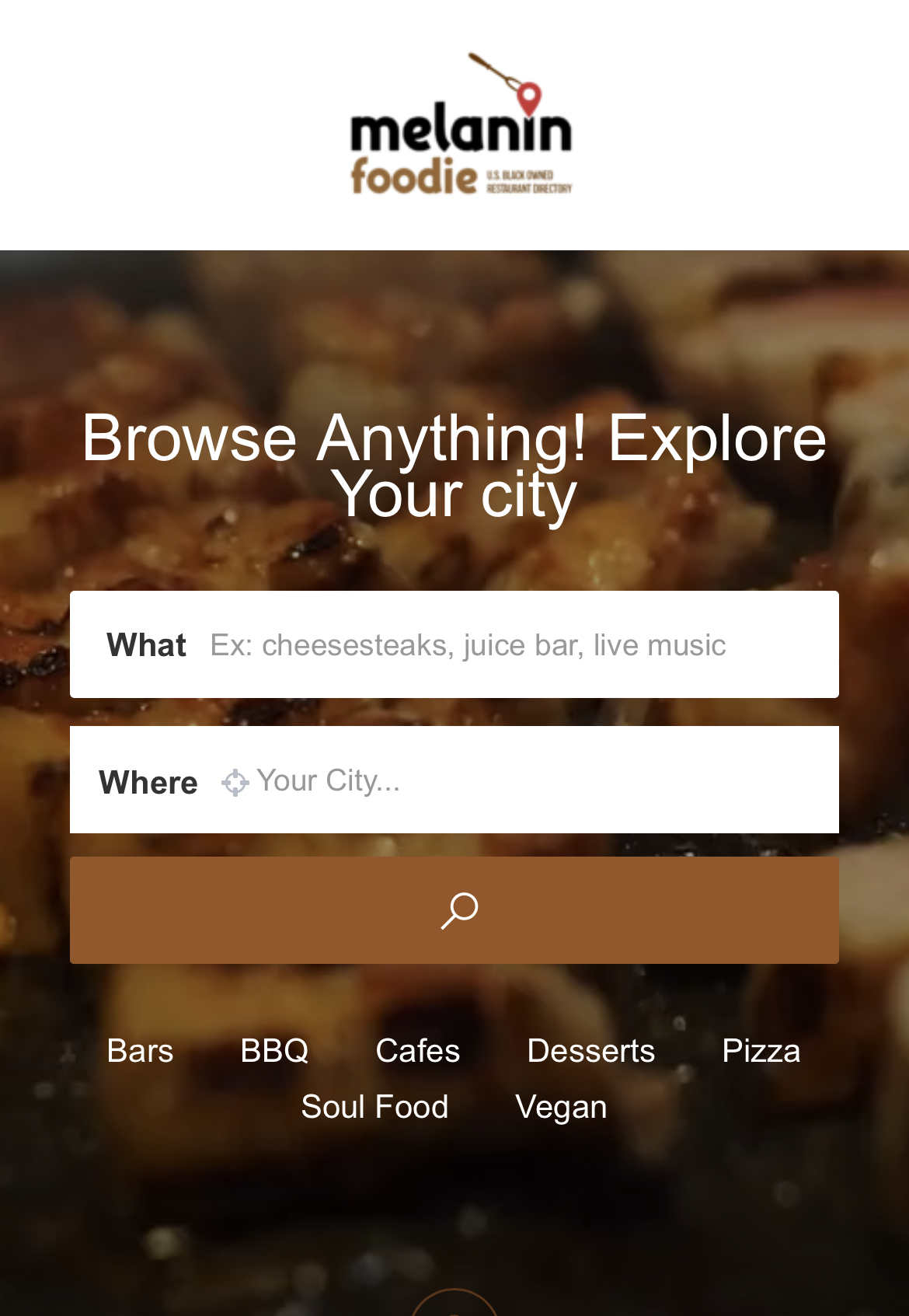Show Soul Food restaurants
The width and height of the screenshot is (909, 1316).
coord(374,1107)
